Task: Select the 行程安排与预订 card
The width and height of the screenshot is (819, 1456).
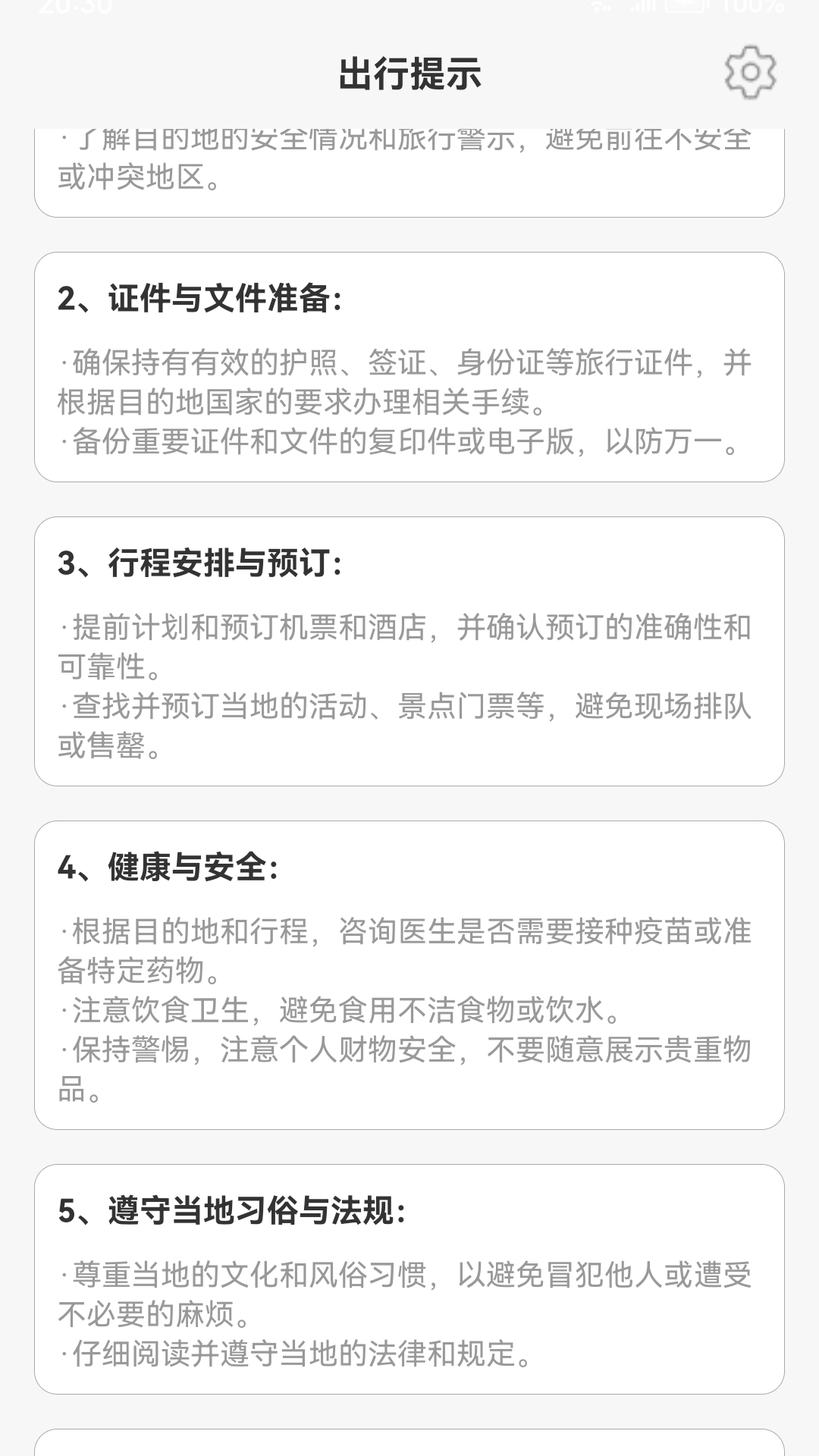Action: click(409, 652)
